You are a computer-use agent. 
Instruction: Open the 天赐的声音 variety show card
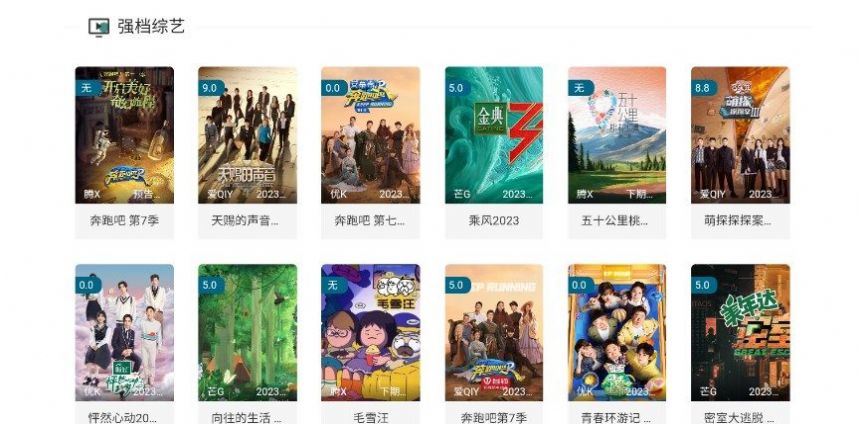pos(247,136)
